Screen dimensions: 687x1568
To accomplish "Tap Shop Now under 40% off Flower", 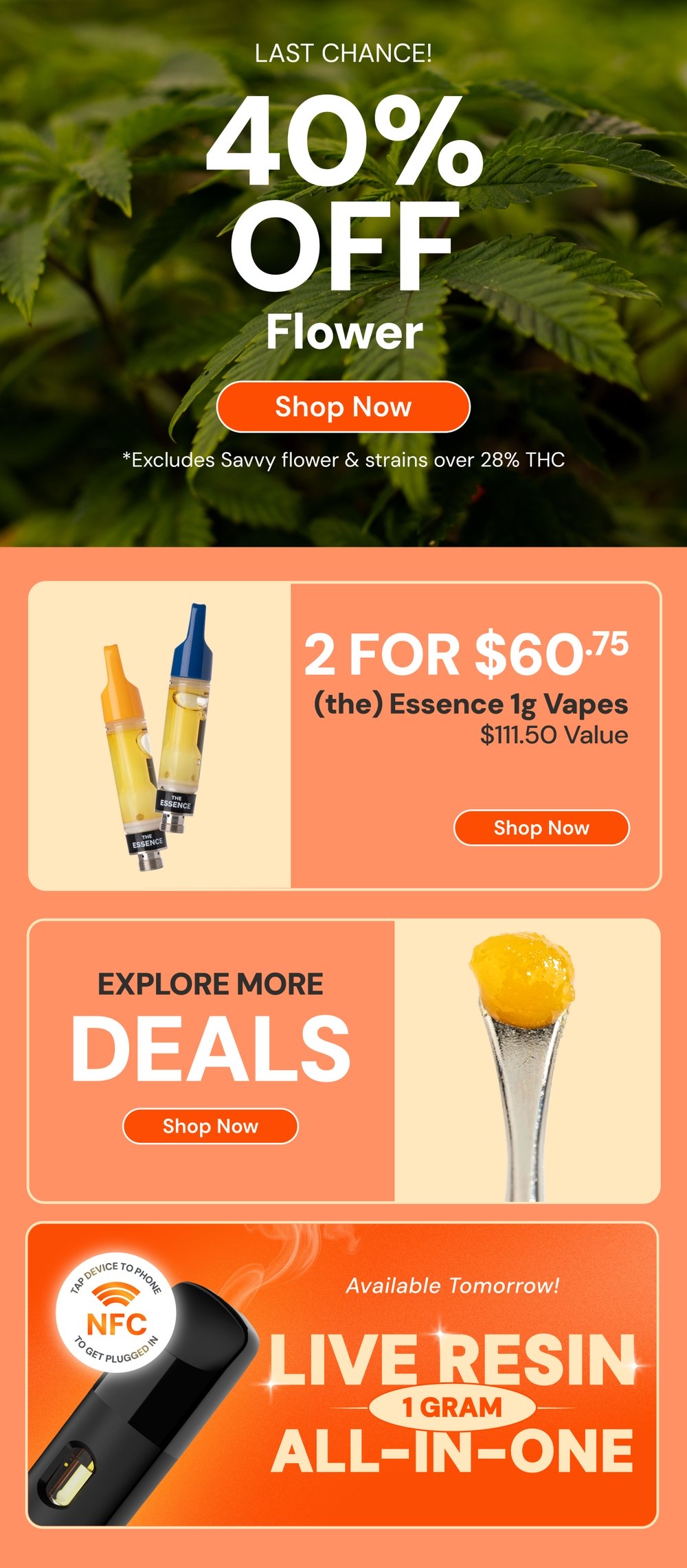I will 343,407.
